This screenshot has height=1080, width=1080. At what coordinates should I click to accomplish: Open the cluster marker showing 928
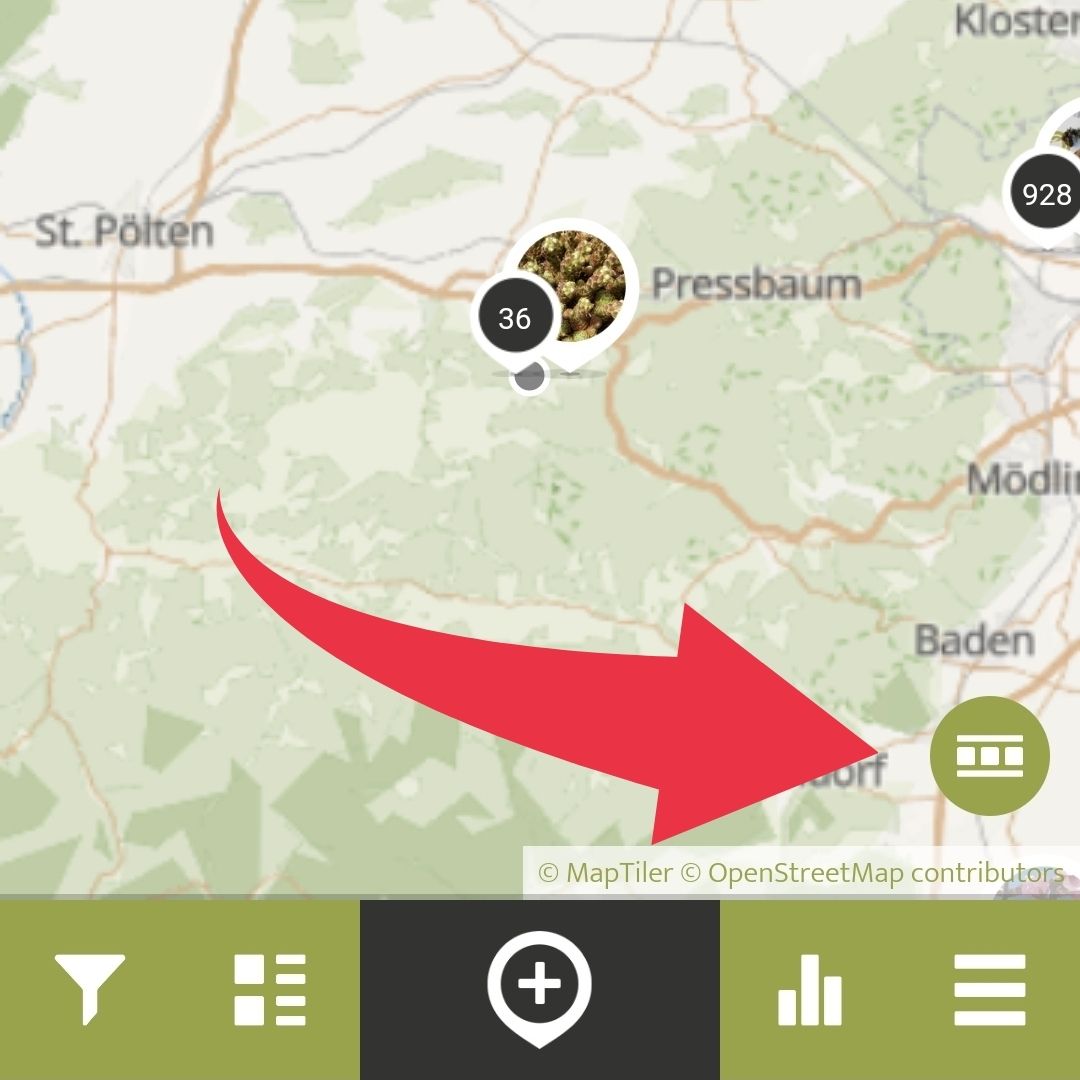[x=1046, y=194]
